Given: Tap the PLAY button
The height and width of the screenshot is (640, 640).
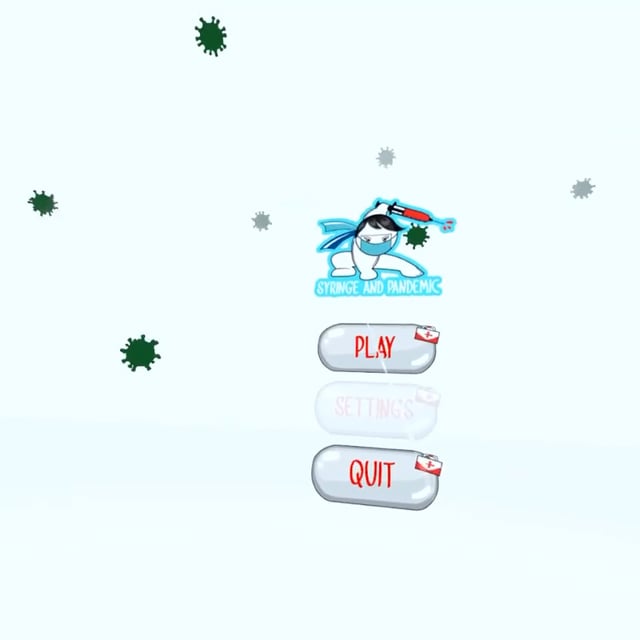Looking at the screenshot, I should (x=376, y=348).
